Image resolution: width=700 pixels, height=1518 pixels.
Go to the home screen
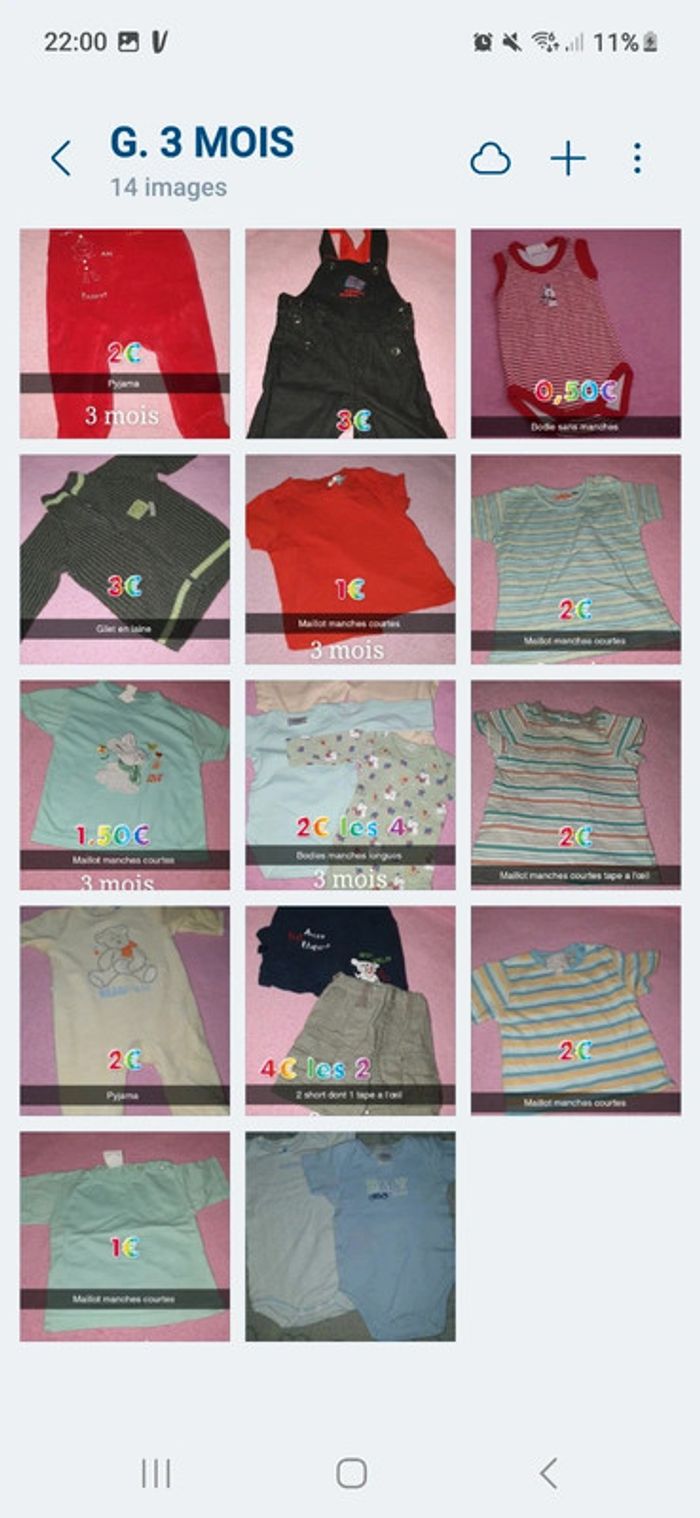click(351, 1472)
